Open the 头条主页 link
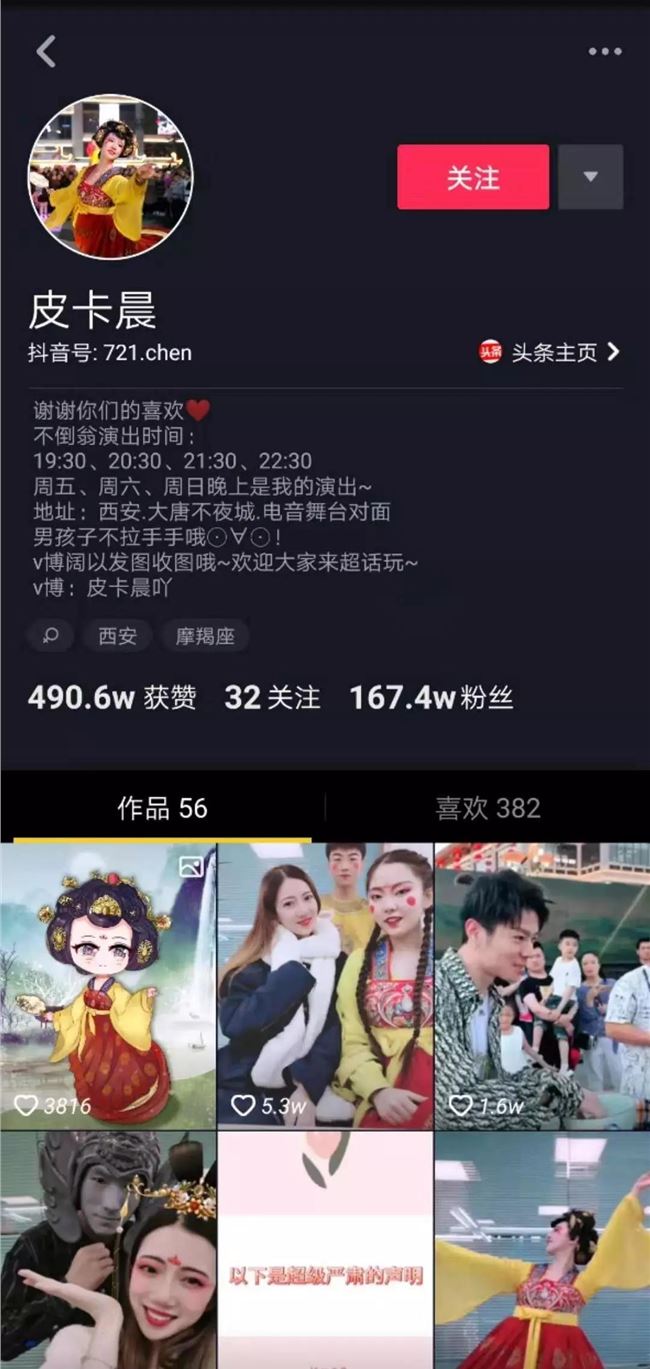Image resolution: width=650 pixels, height=1369 pixels. pyautogui.click(x=550, y=352)
